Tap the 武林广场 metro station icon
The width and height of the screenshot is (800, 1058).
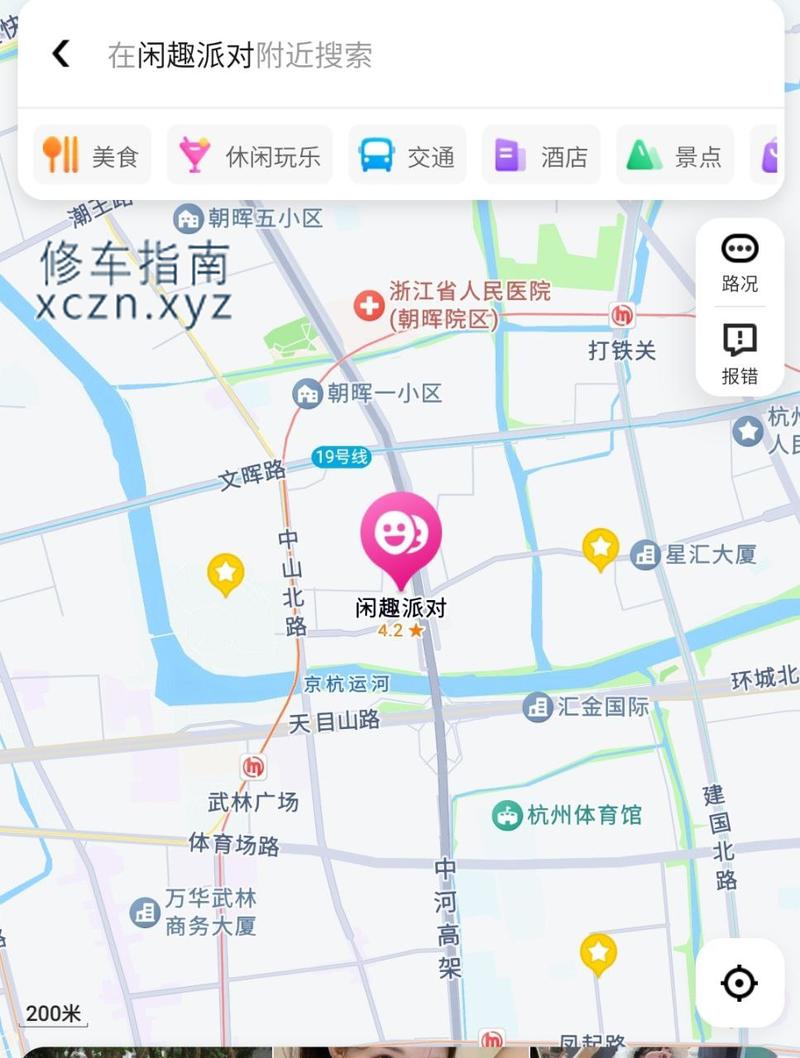(253, 767)
